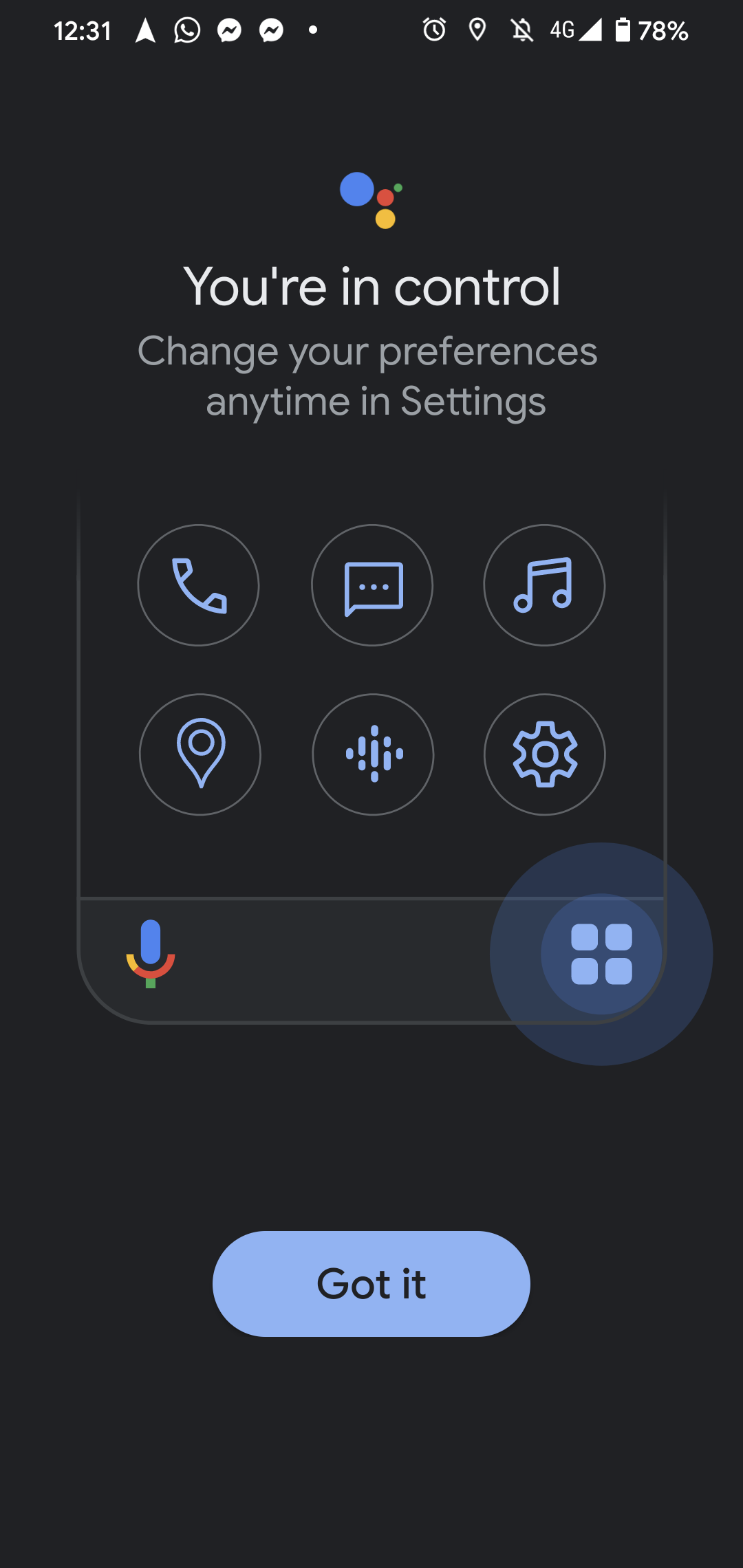Select a Messenger icon in status bar

tap(229, 29)
